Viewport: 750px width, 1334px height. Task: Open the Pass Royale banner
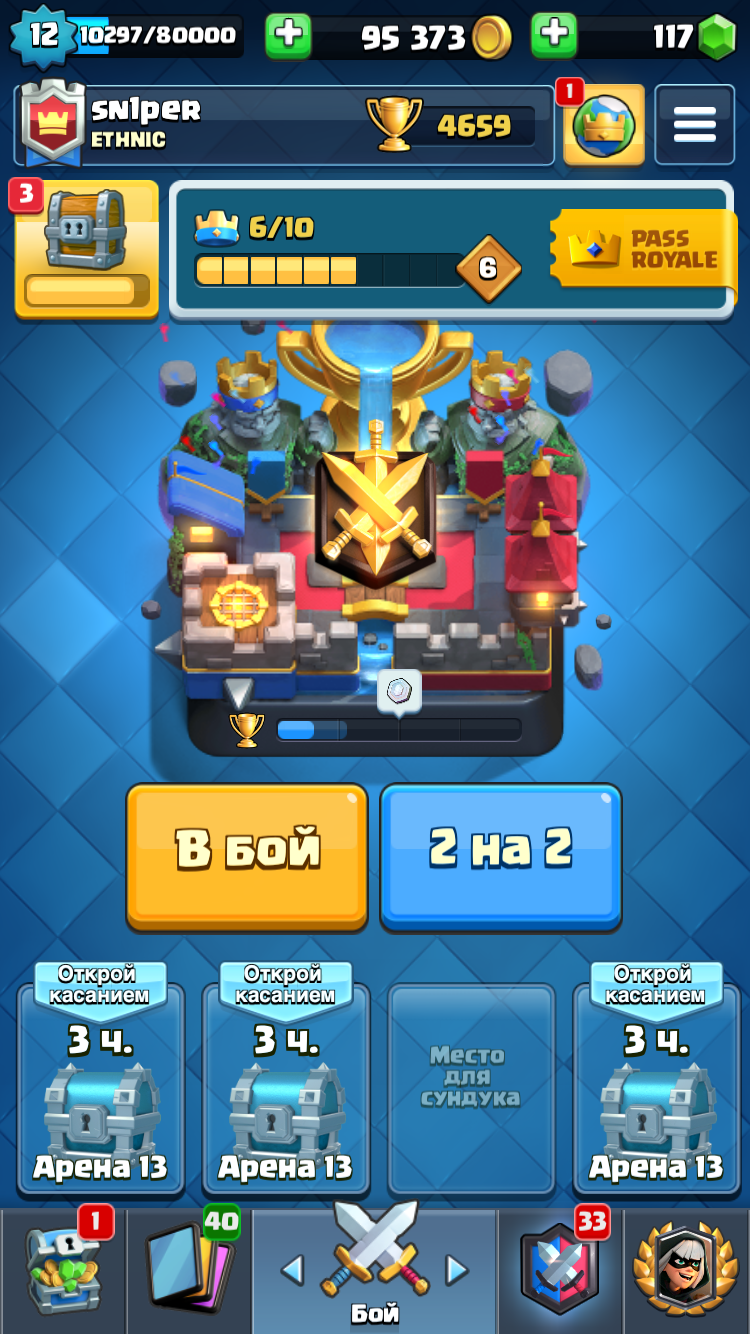pyautogui.click(x=643, y=250)
